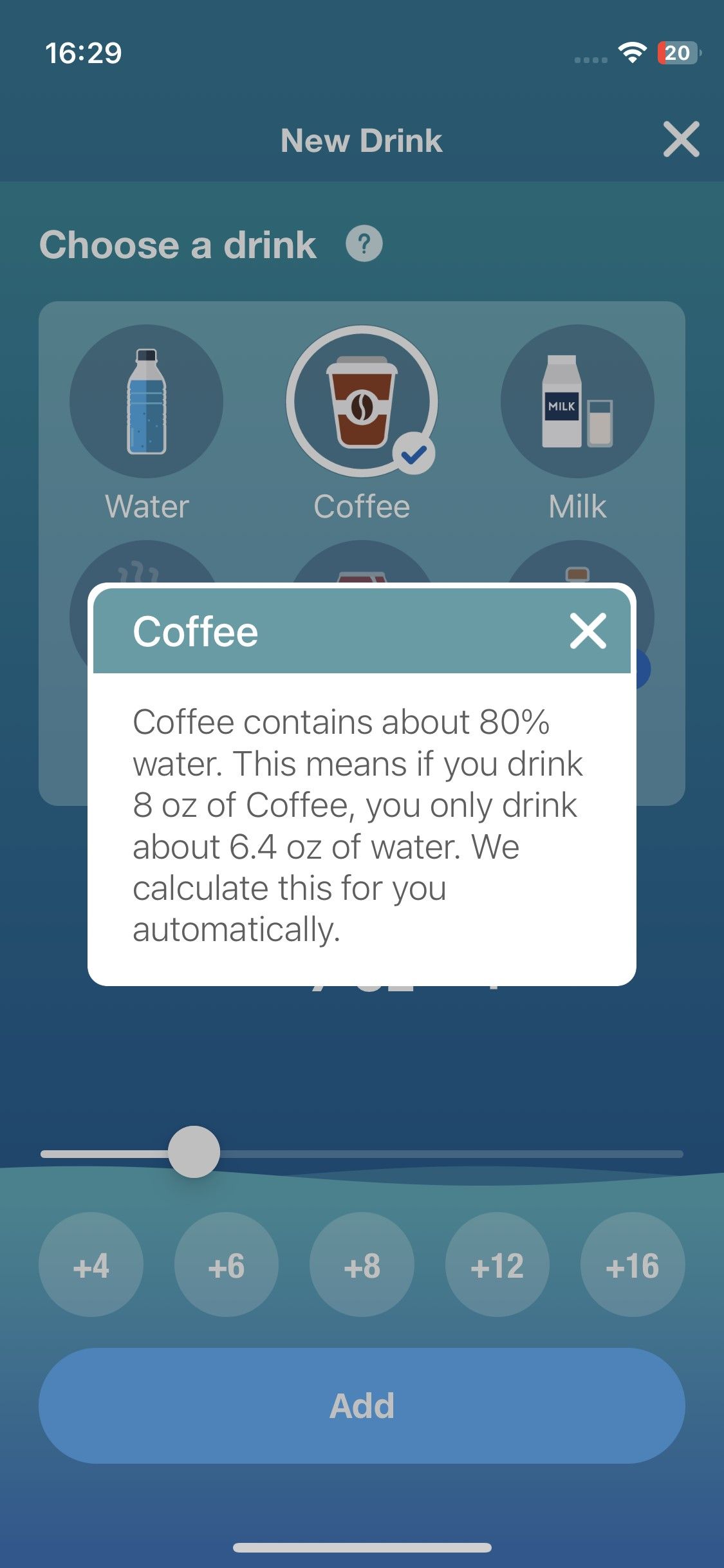The width and height of the screenshot is (724, 1568).
Task: Close the New Drink screen
Action: point(680,140)
